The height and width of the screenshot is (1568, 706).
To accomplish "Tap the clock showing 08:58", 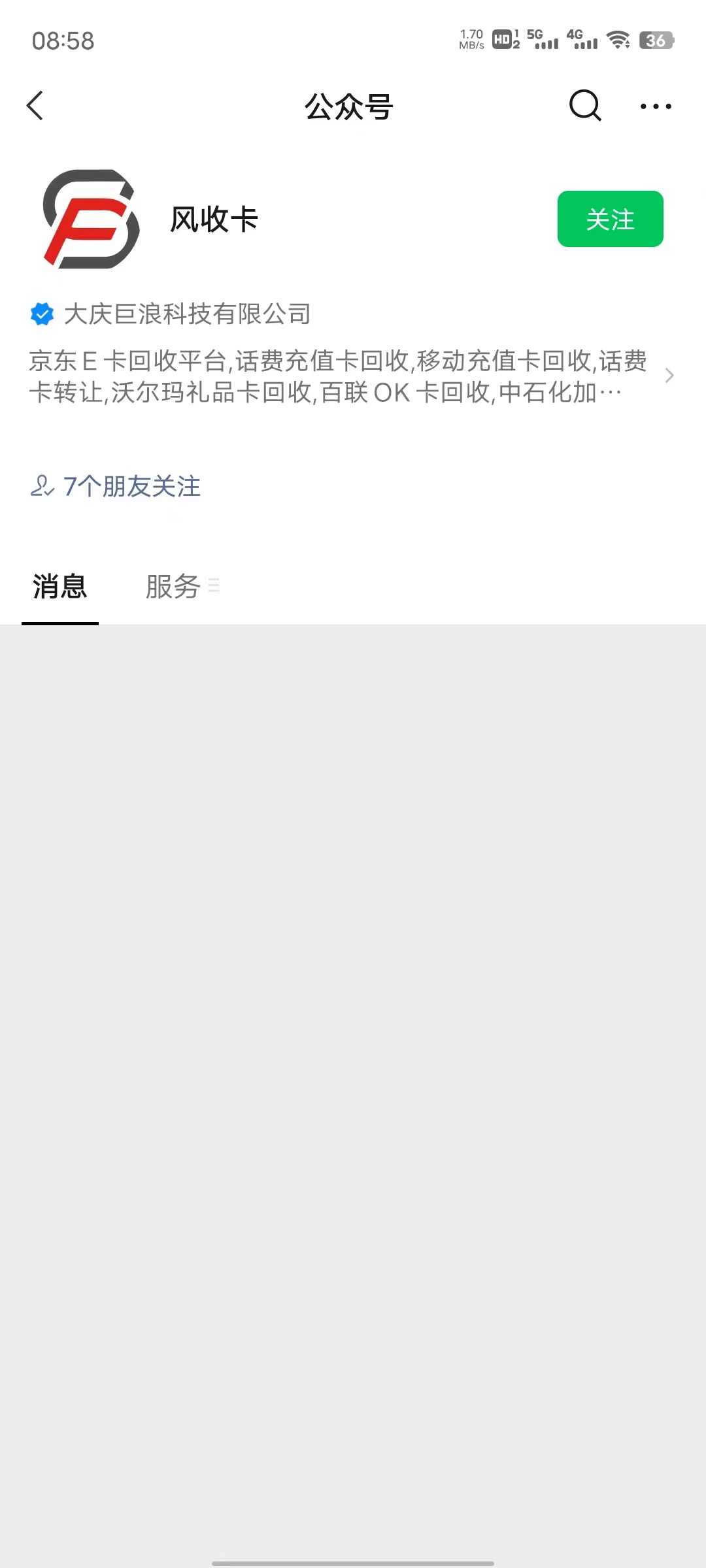I will (x=63, y=41).
